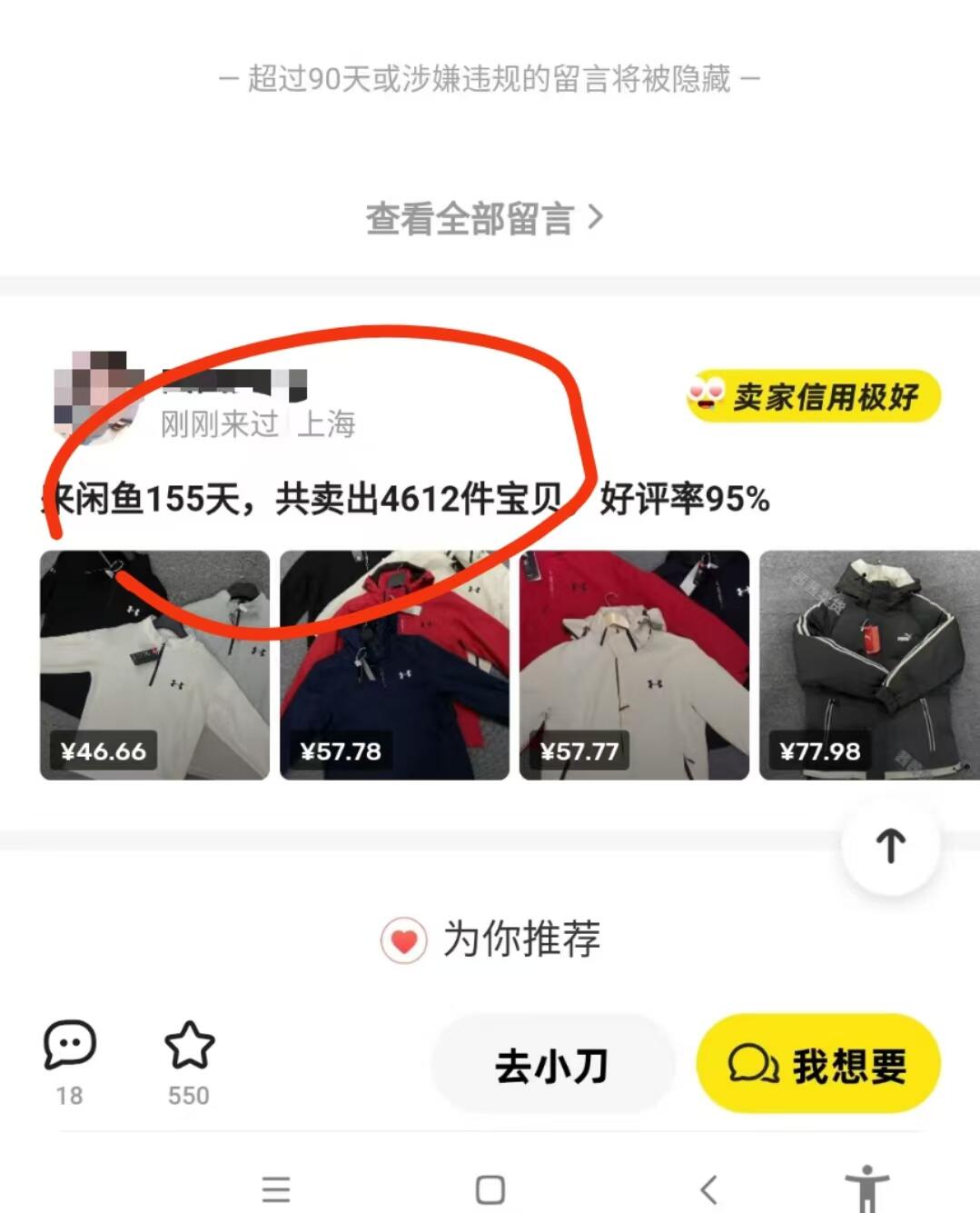The image size is (980, 1213).
Task: Open 查看全部留言 to view all comments
Action: (484, 219)
